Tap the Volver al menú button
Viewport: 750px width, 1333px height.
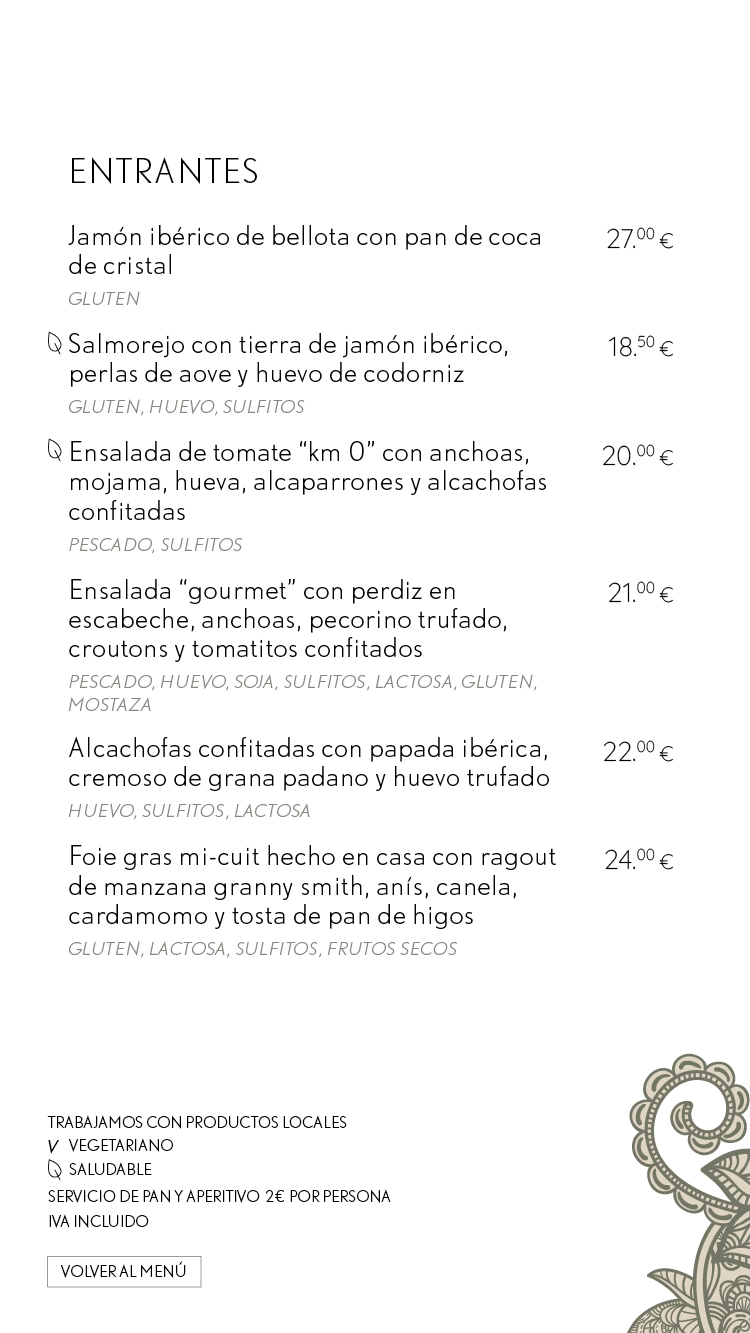[x=124, y=1272]
